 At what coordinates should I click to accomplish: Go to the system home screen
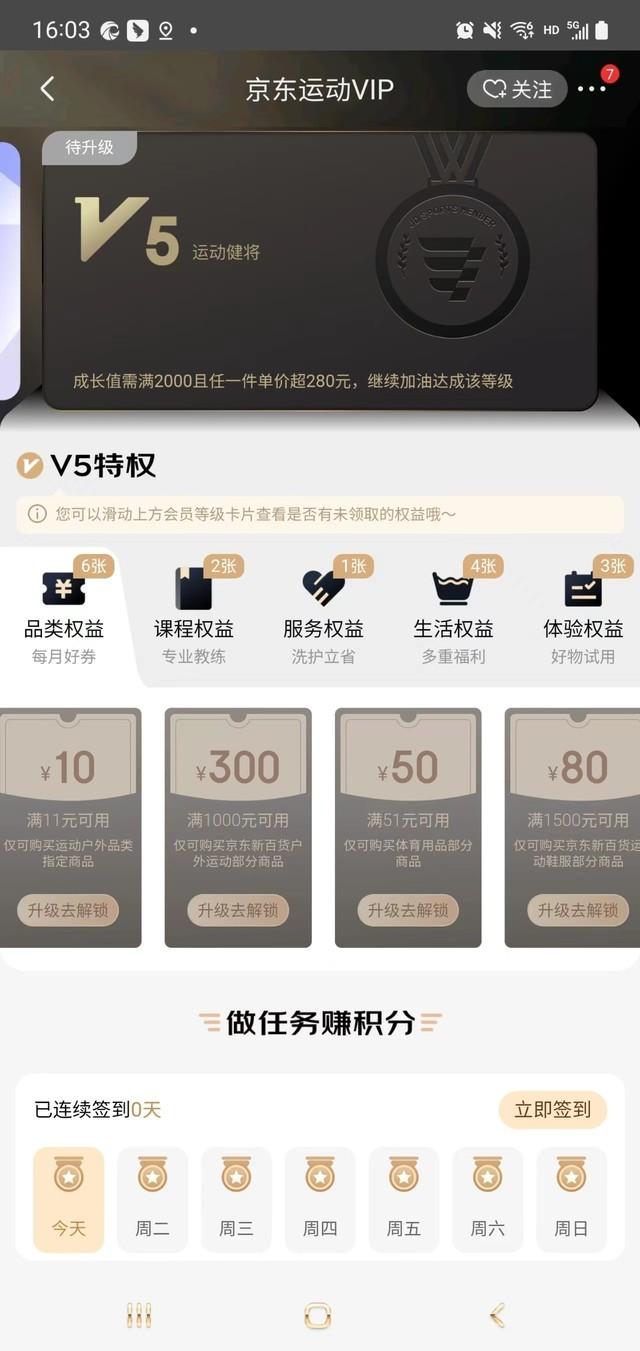coord(318,1315)
